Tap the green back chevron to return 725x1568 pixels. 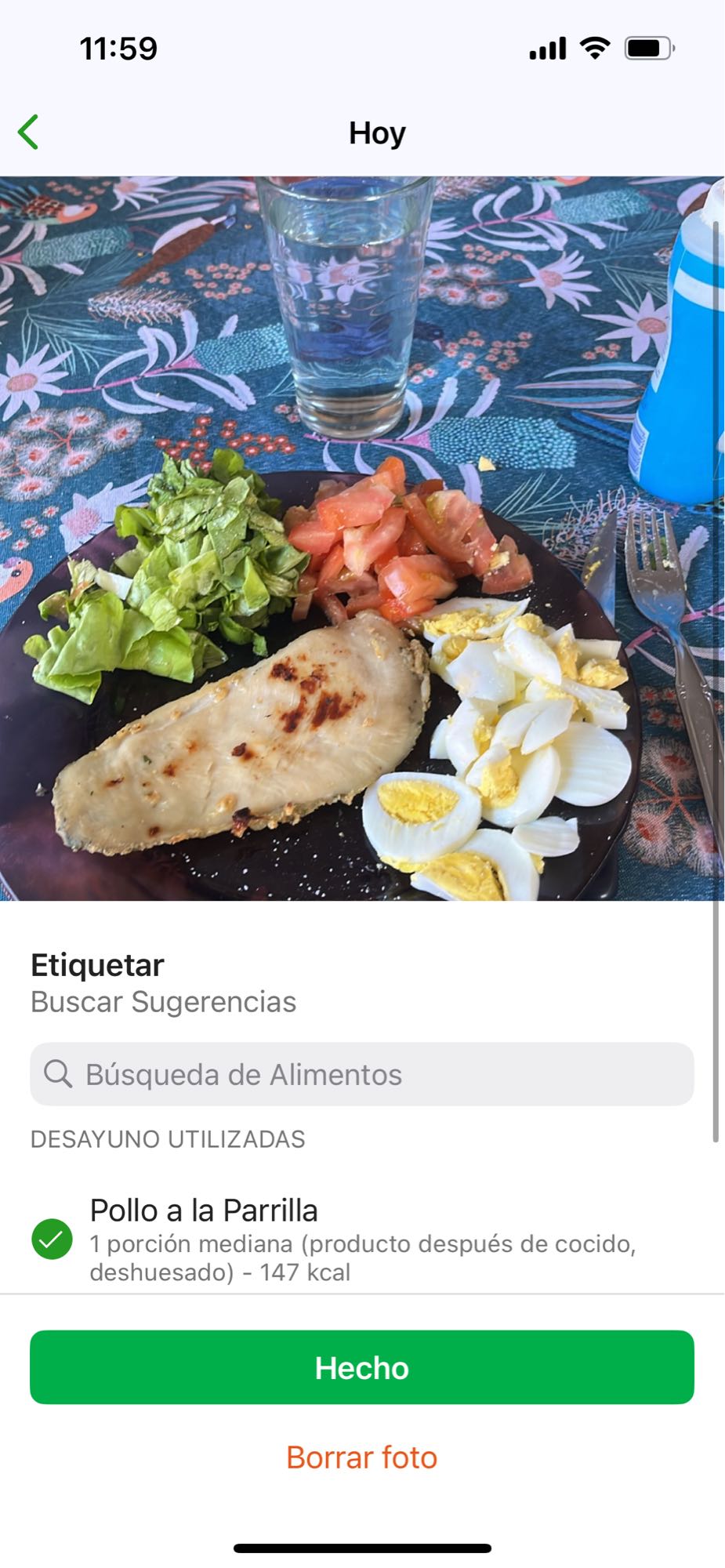(x=28, y=132)
